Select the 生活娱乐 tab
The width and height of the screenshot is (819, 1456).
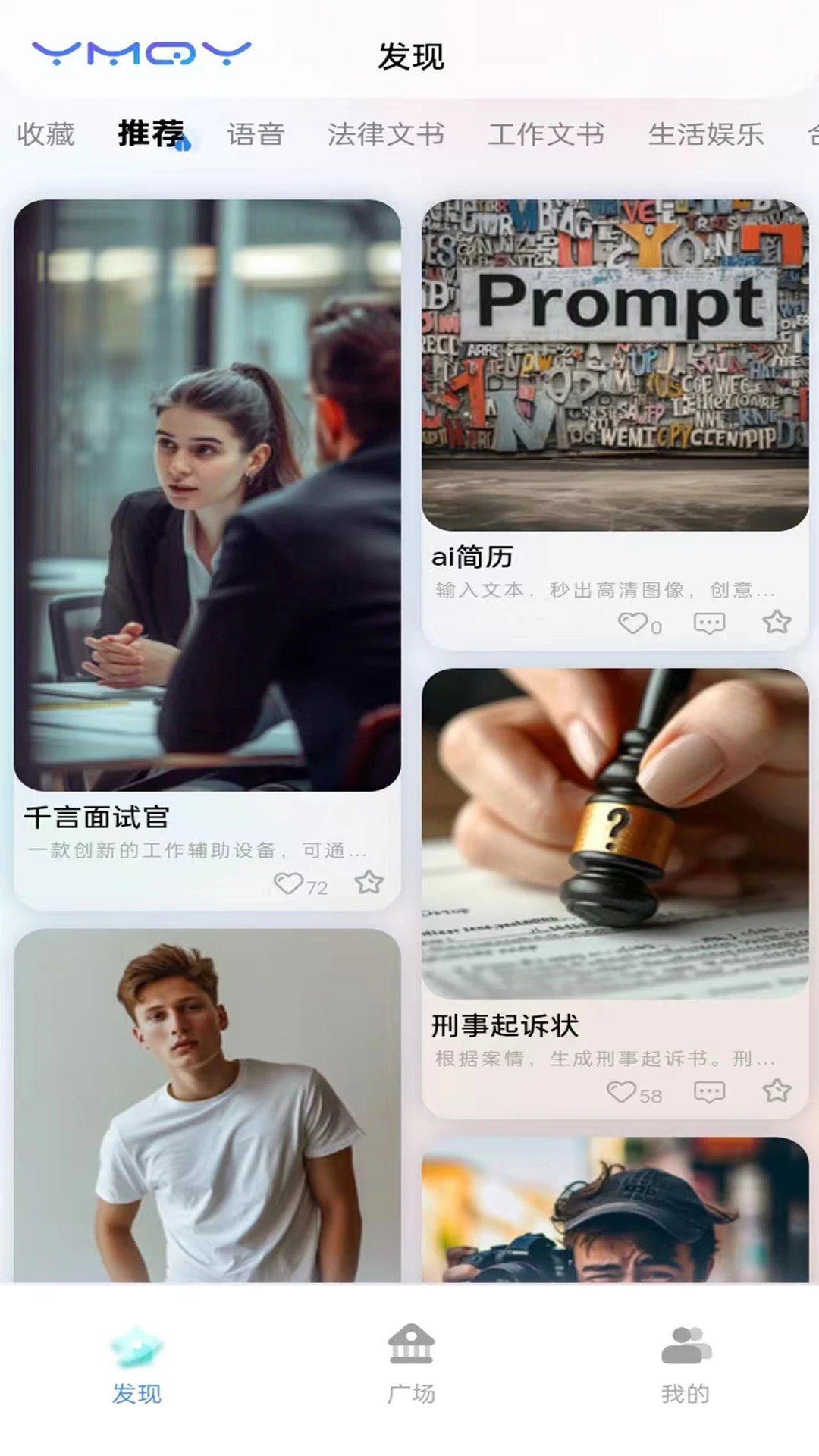[705, 134]
